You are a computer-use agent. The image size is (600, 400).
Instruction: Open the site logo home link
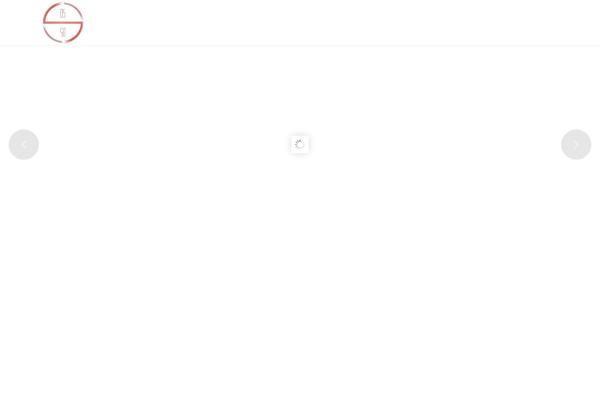63,23
